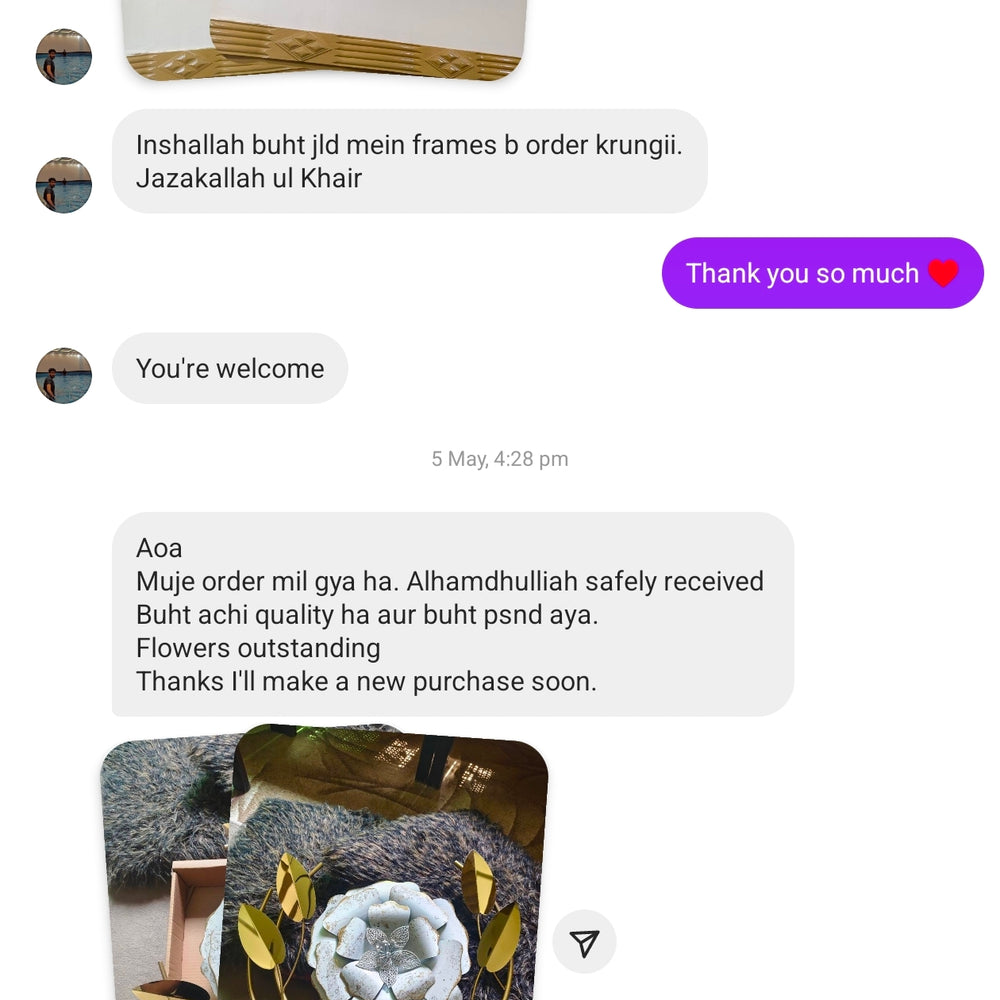Share the received flower photos
The height and width of the screenshot is (1000, 1000).
click(x=584, y=942)
